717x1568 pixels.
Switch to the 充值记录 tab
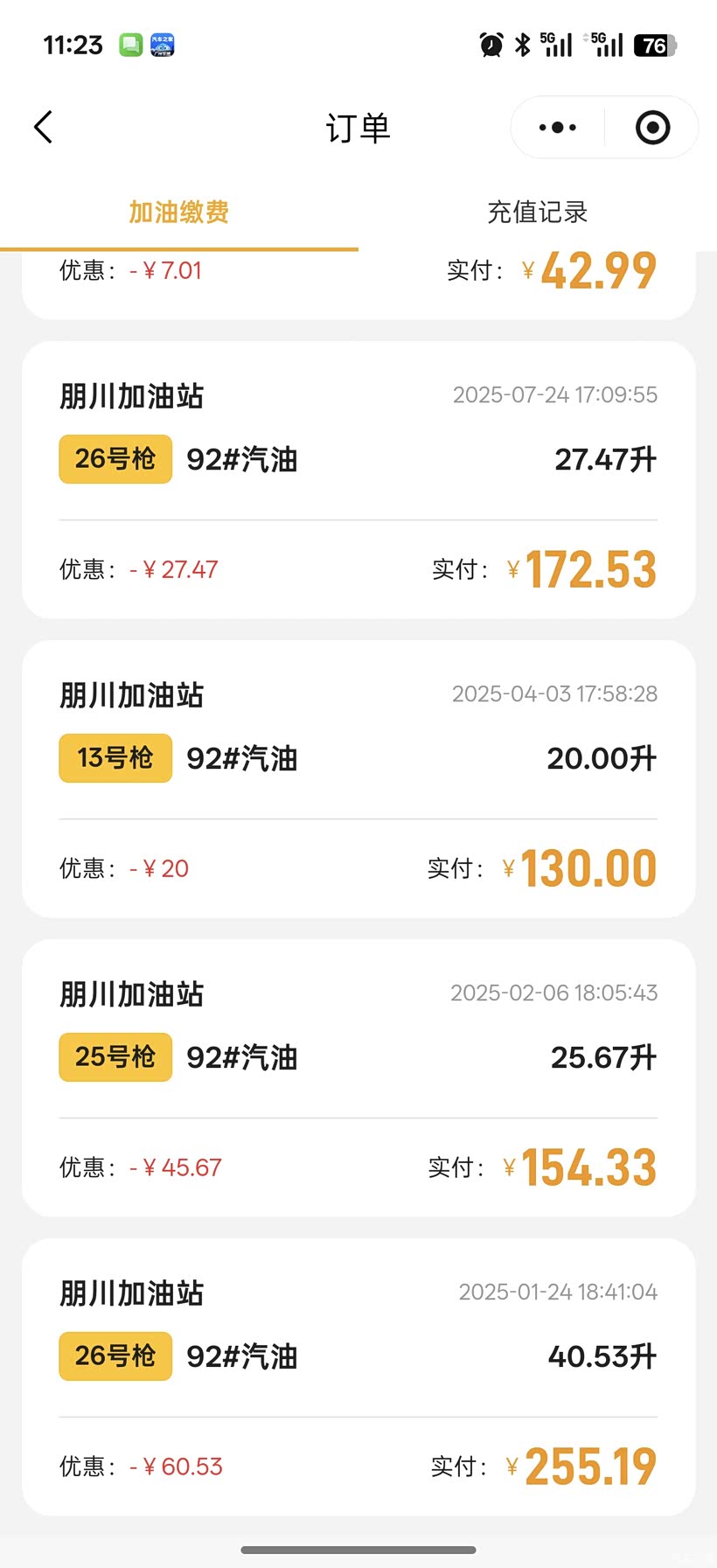pos(537,213)
